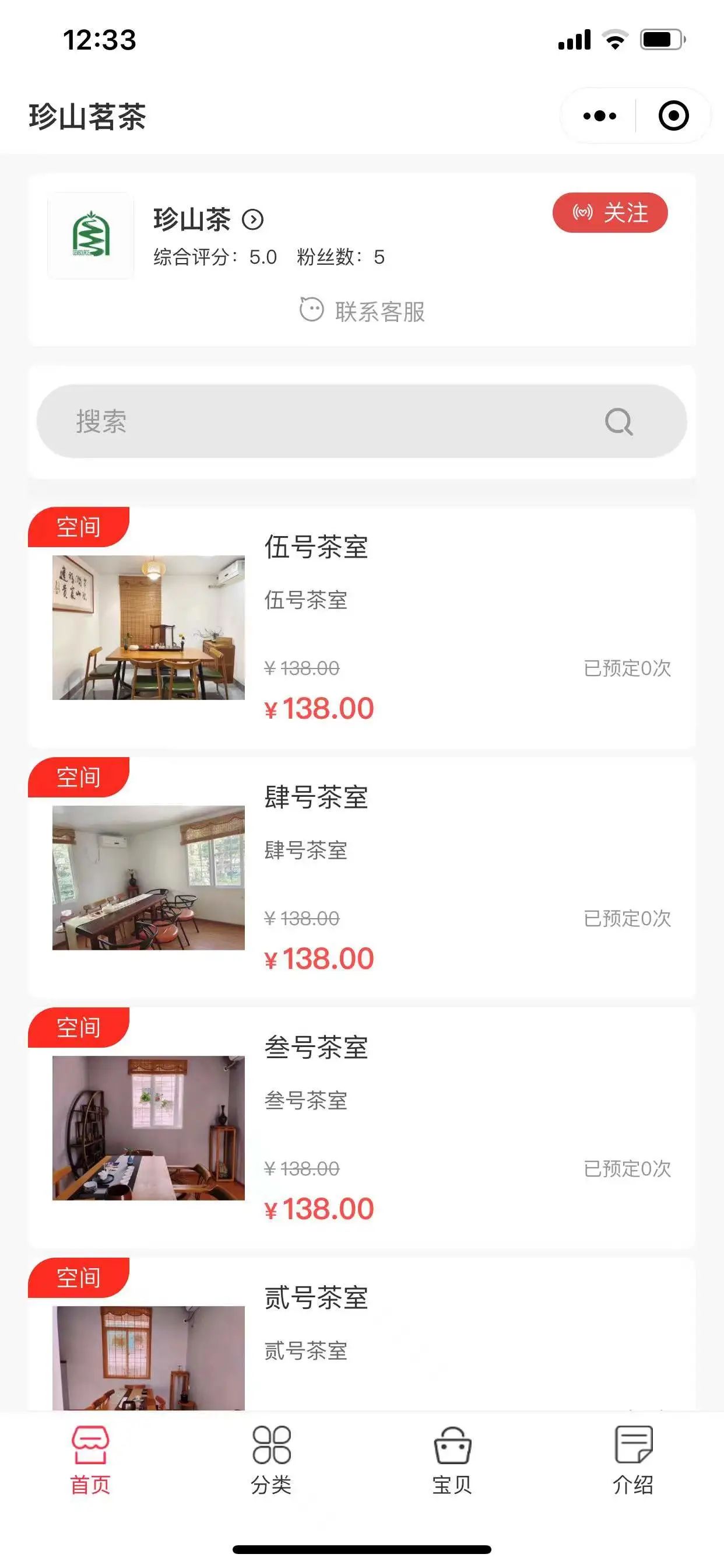Open the 肆号茶室 room card
The width and height of the screenshot is (724, 1568).
[361, 878]
